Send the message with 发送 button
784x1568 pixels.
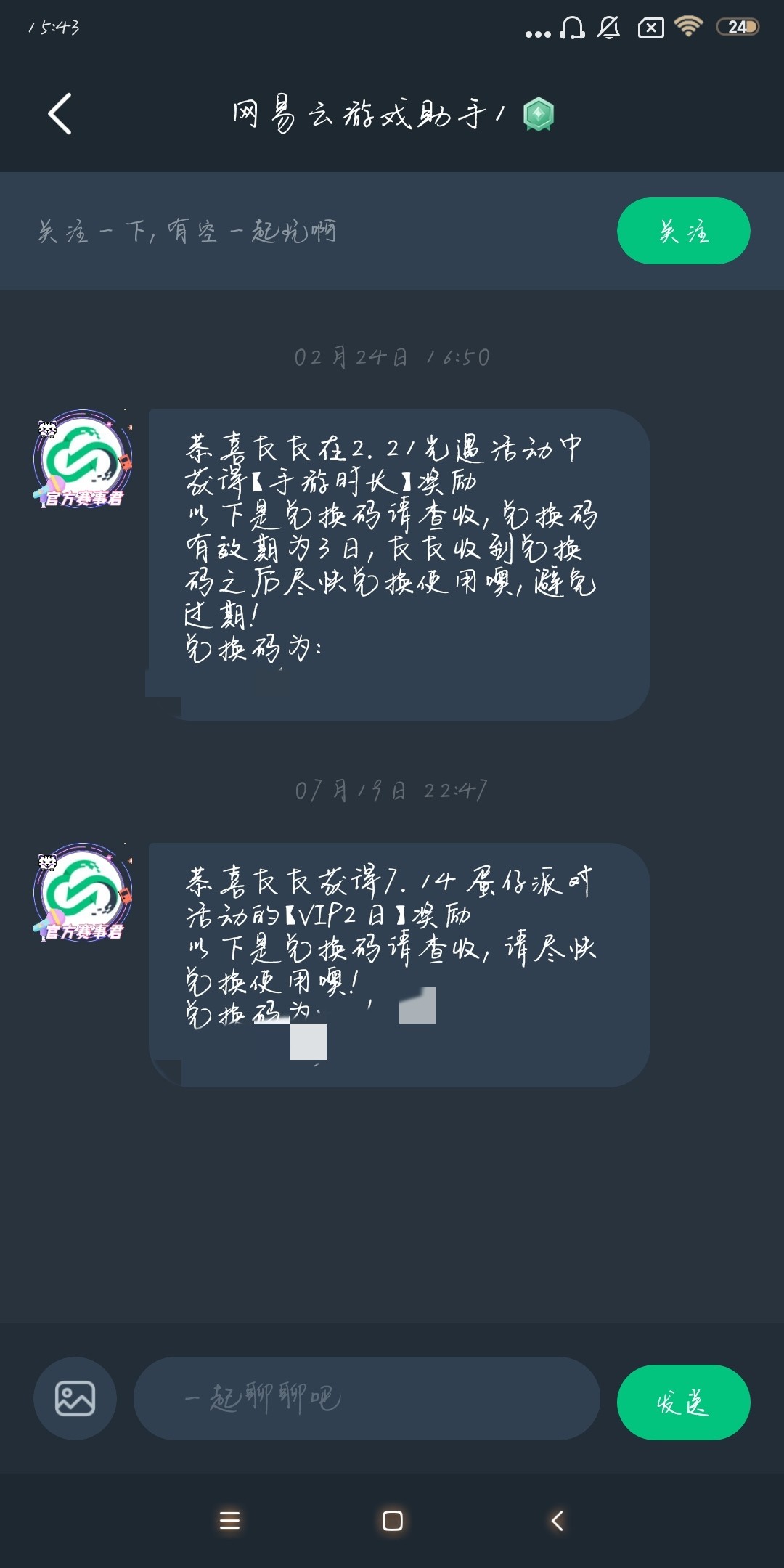(683, 1402)
